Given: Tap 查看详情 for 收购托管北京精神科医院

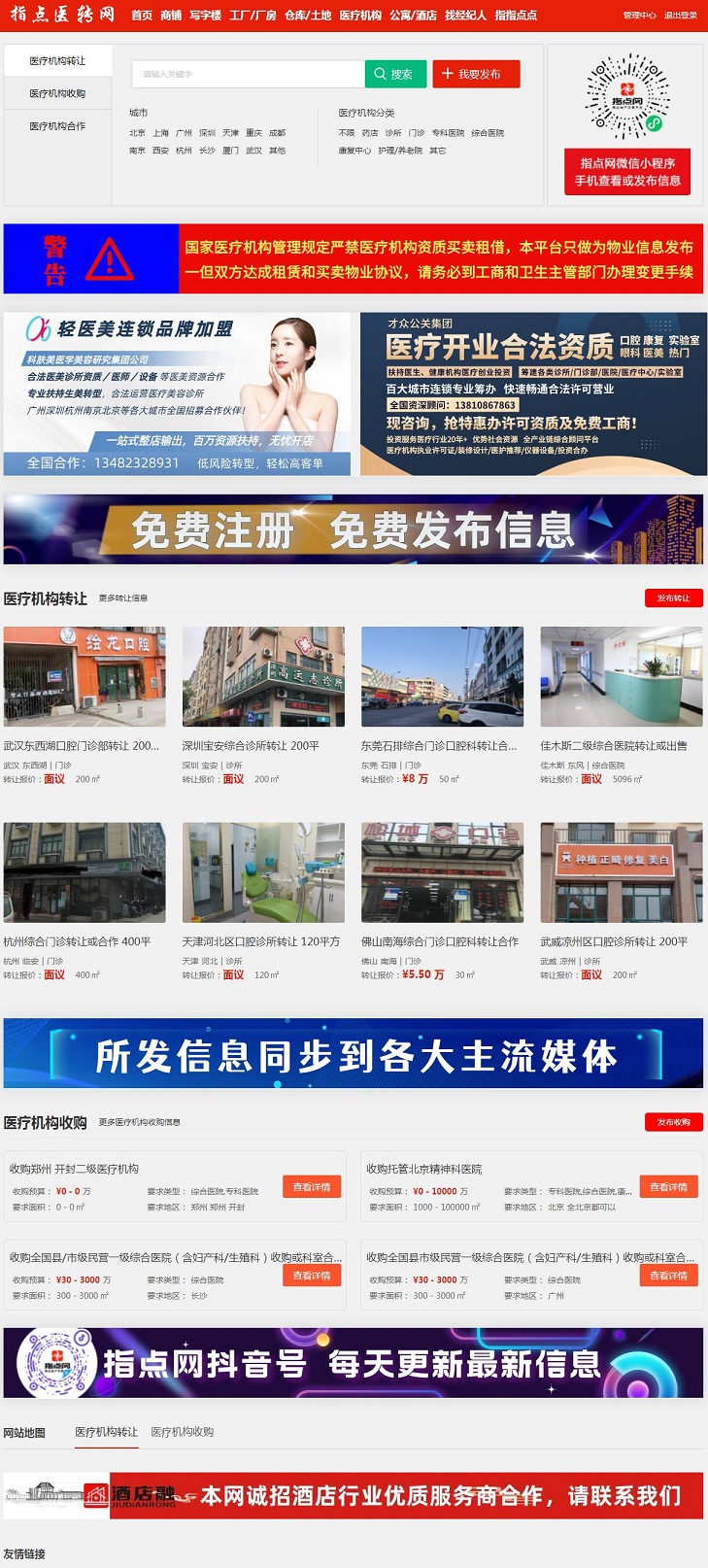Looking at the screenshot, I should (x=668, y=1187).
